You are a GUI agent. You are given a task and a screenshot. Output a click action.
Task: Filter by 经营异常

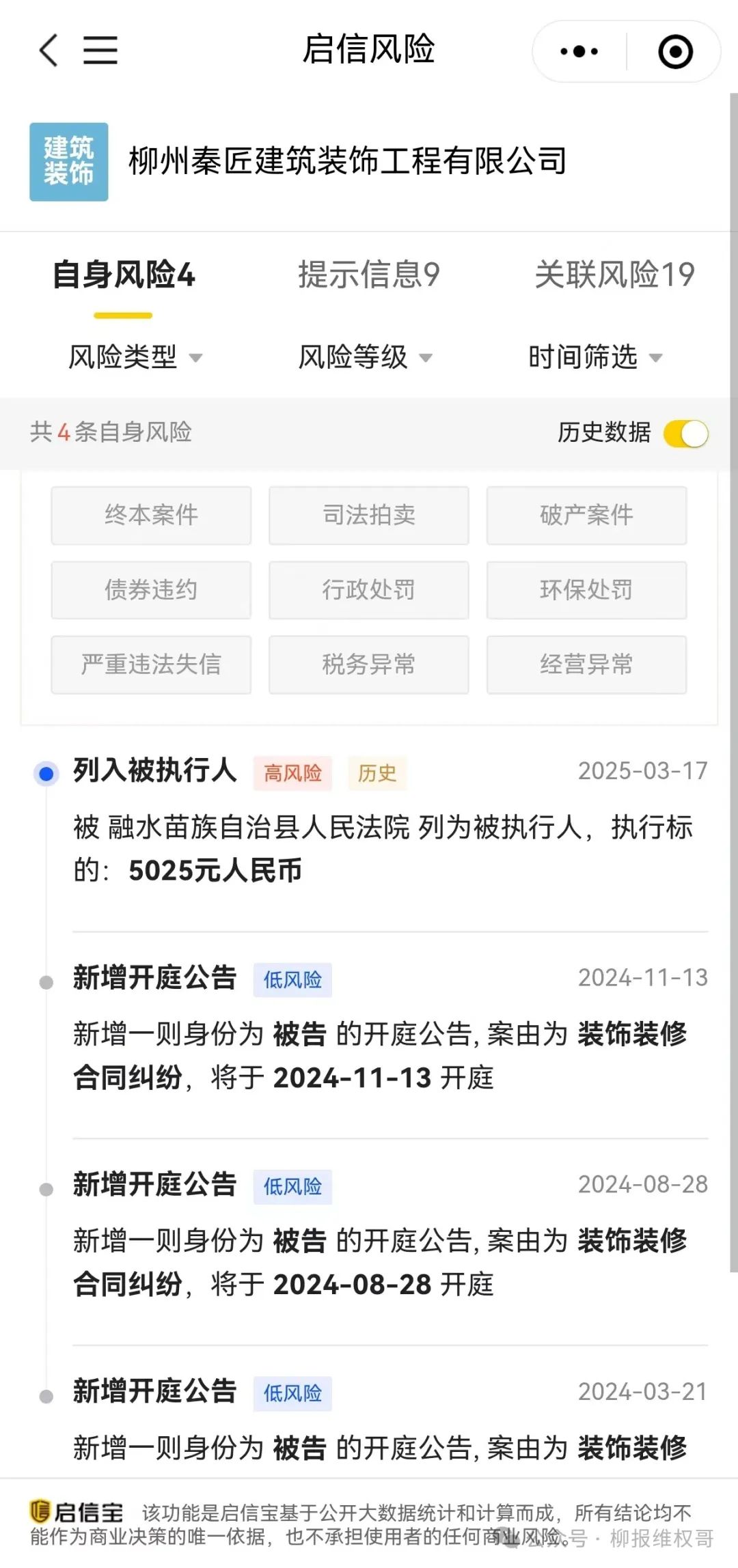(586, 664)
